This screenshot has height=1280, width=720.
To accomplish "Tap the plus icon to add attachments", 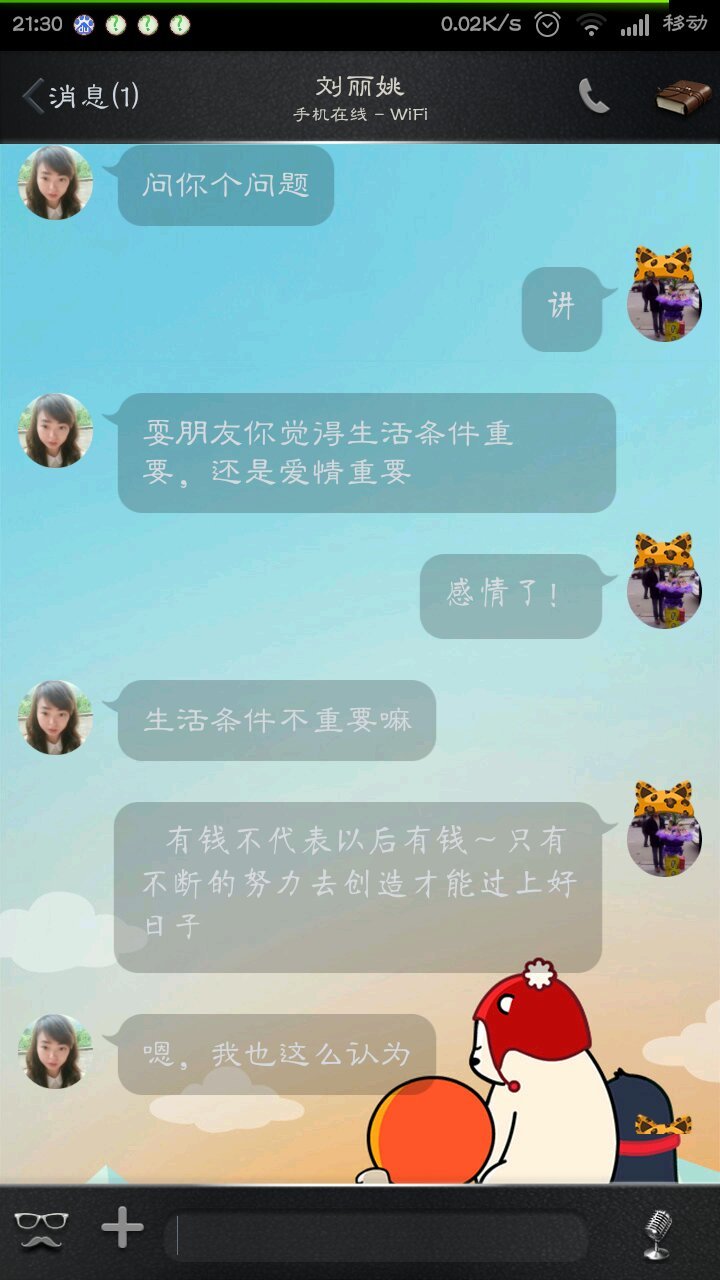I will 122,1228.
